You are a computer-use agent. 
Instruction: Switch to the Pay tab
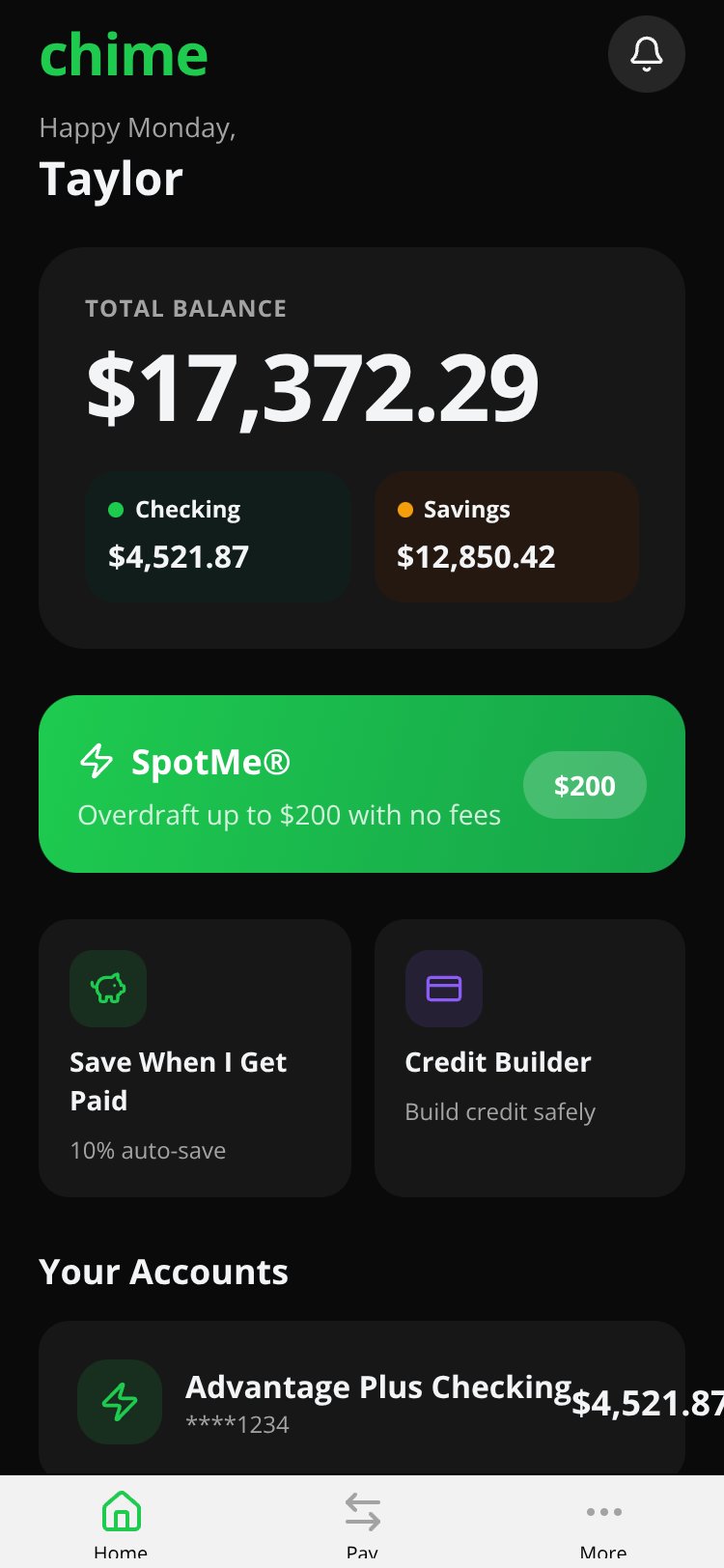click(x=362, y=1523)
